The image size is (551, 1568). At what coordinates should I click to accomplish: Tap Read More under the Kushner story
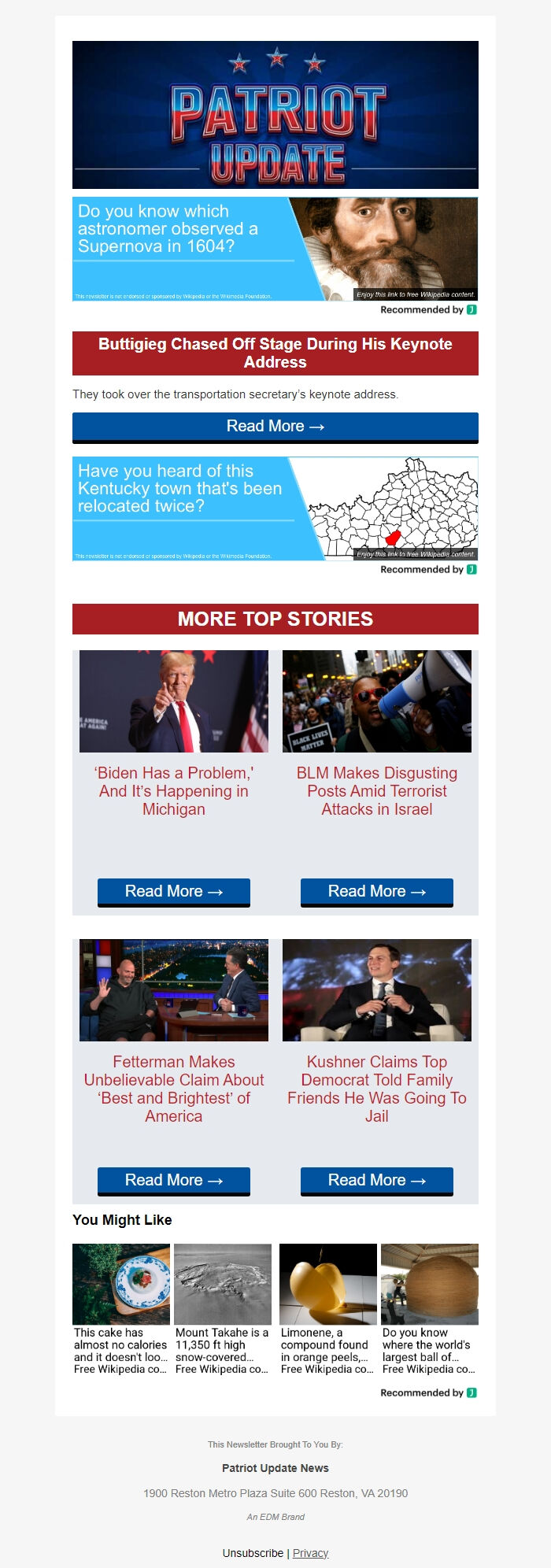pyautogui.click(x=376, y=1181)
